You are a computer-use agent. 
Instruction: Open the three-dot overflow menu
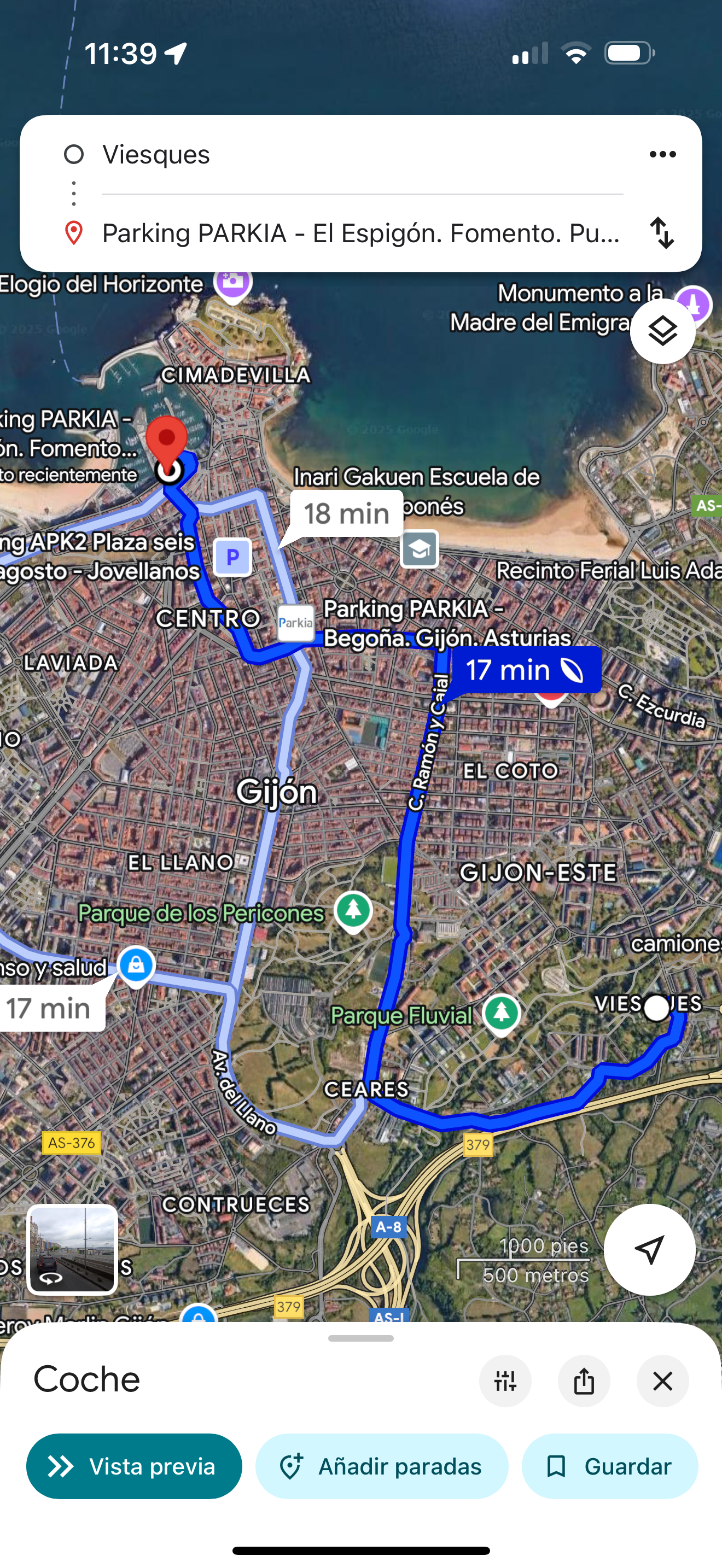[662, 155]
